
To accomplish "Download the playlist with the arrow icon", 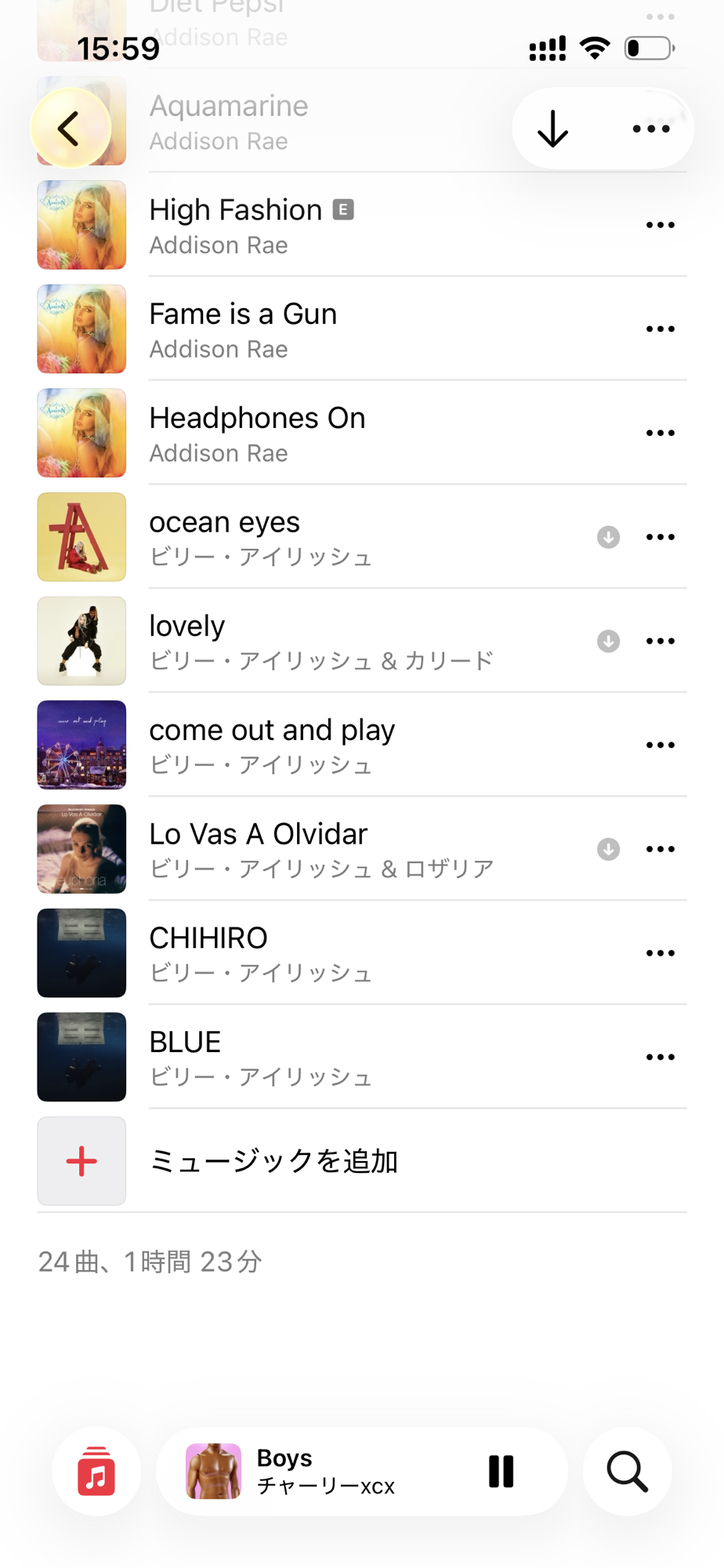I will [x=553, y=129].
